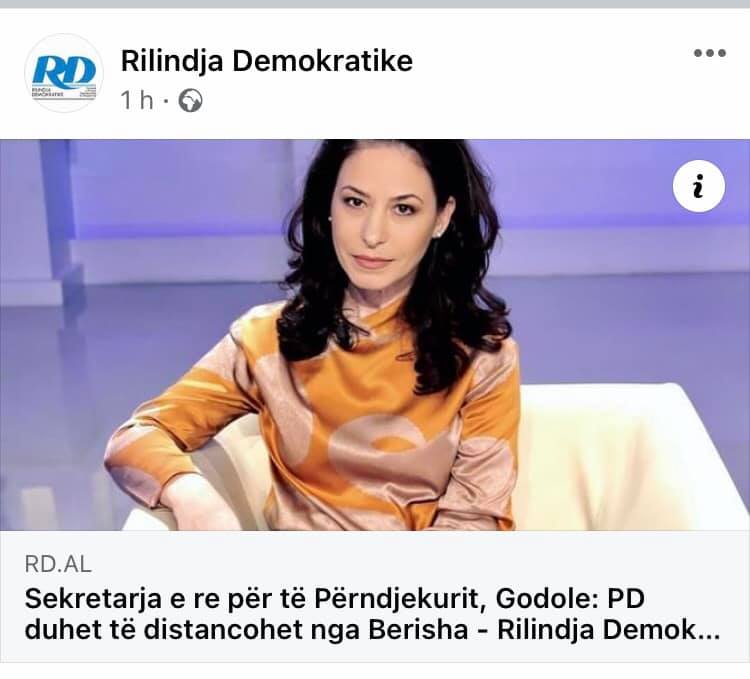This screenshot has height=679, width=750.
Task: Open Rilindja Demokratike profile picture
Action: [x=63, y=73]
